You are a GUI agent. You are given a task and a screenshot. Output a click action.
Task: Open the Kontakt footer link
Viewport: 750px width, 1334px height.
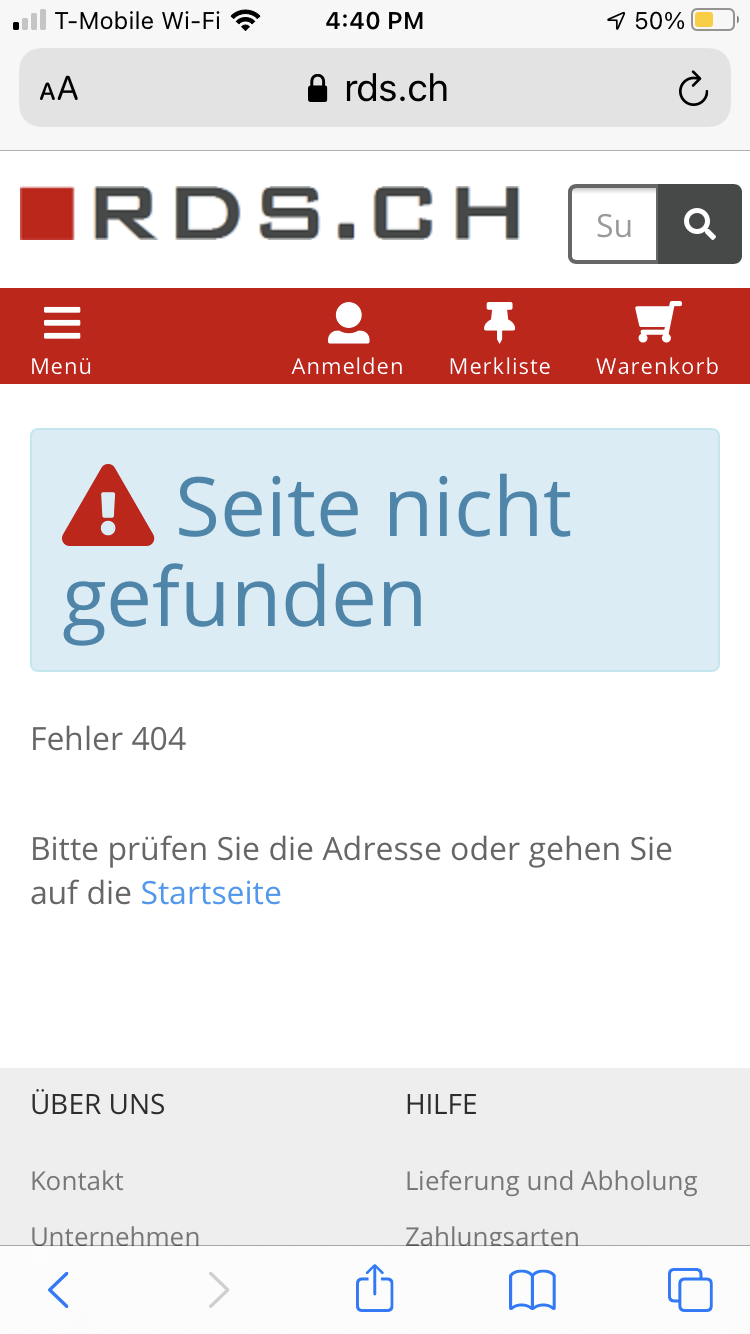(77, 1180)
